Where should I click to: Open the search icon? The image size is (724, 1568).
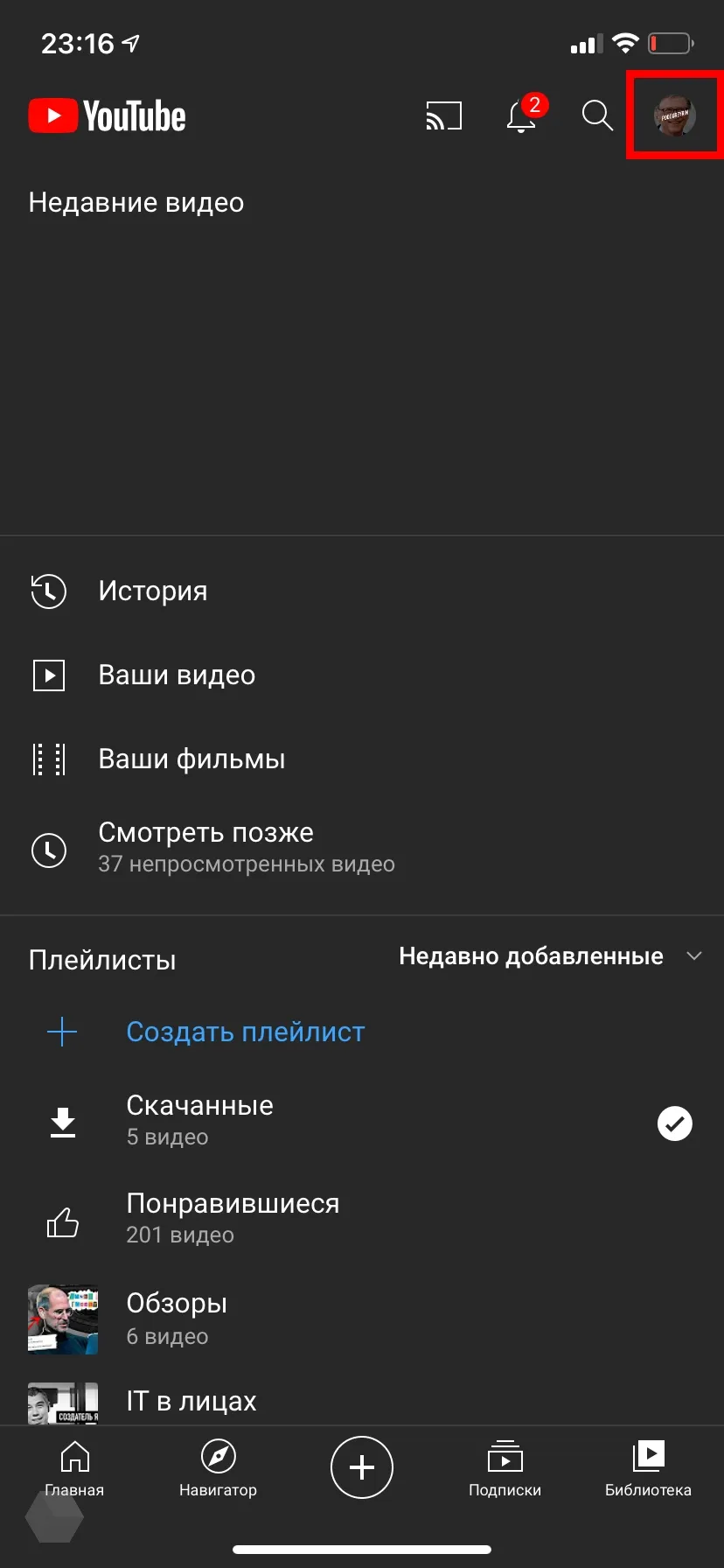(x=597, y=115)
